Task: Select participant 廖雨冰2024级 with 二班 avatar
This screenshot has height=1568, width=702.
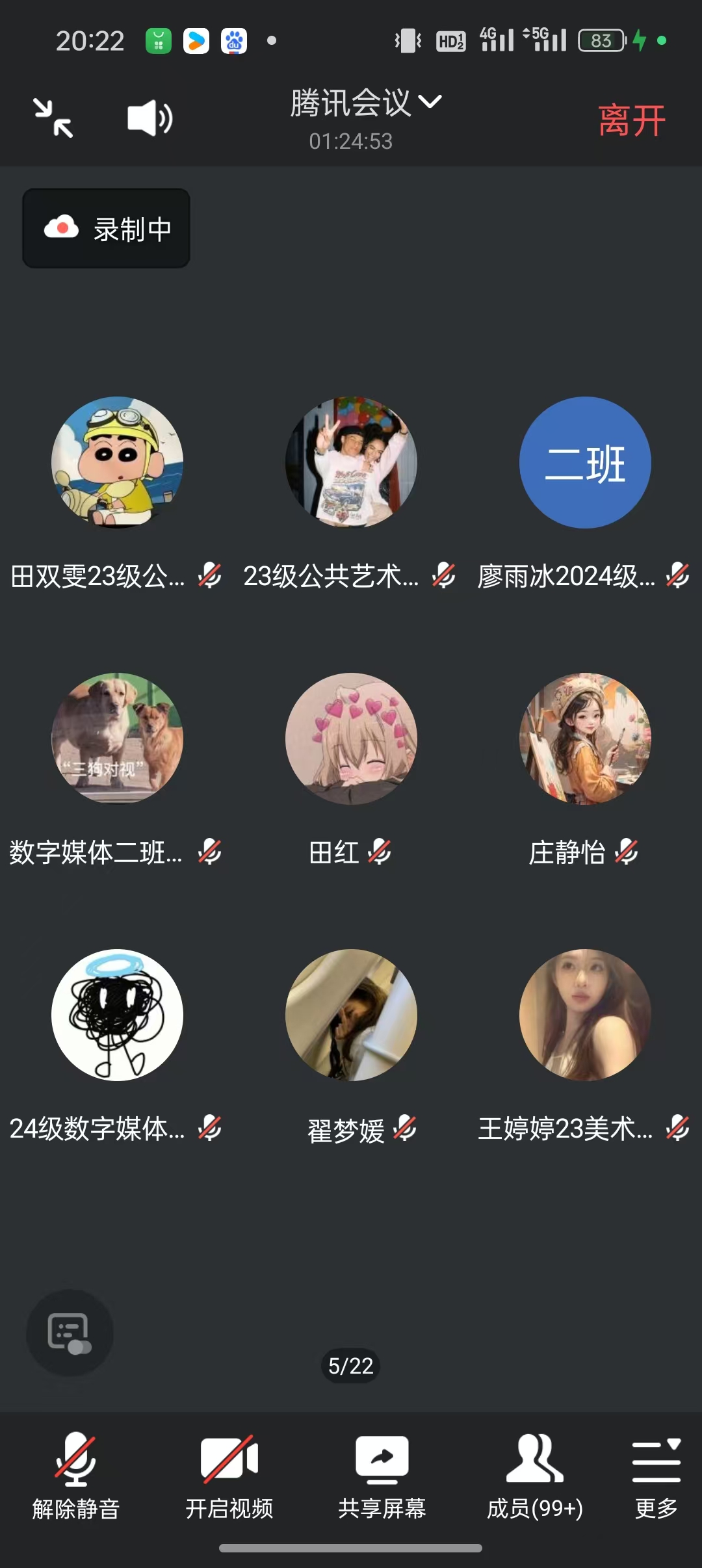Action: coord(585,463)
